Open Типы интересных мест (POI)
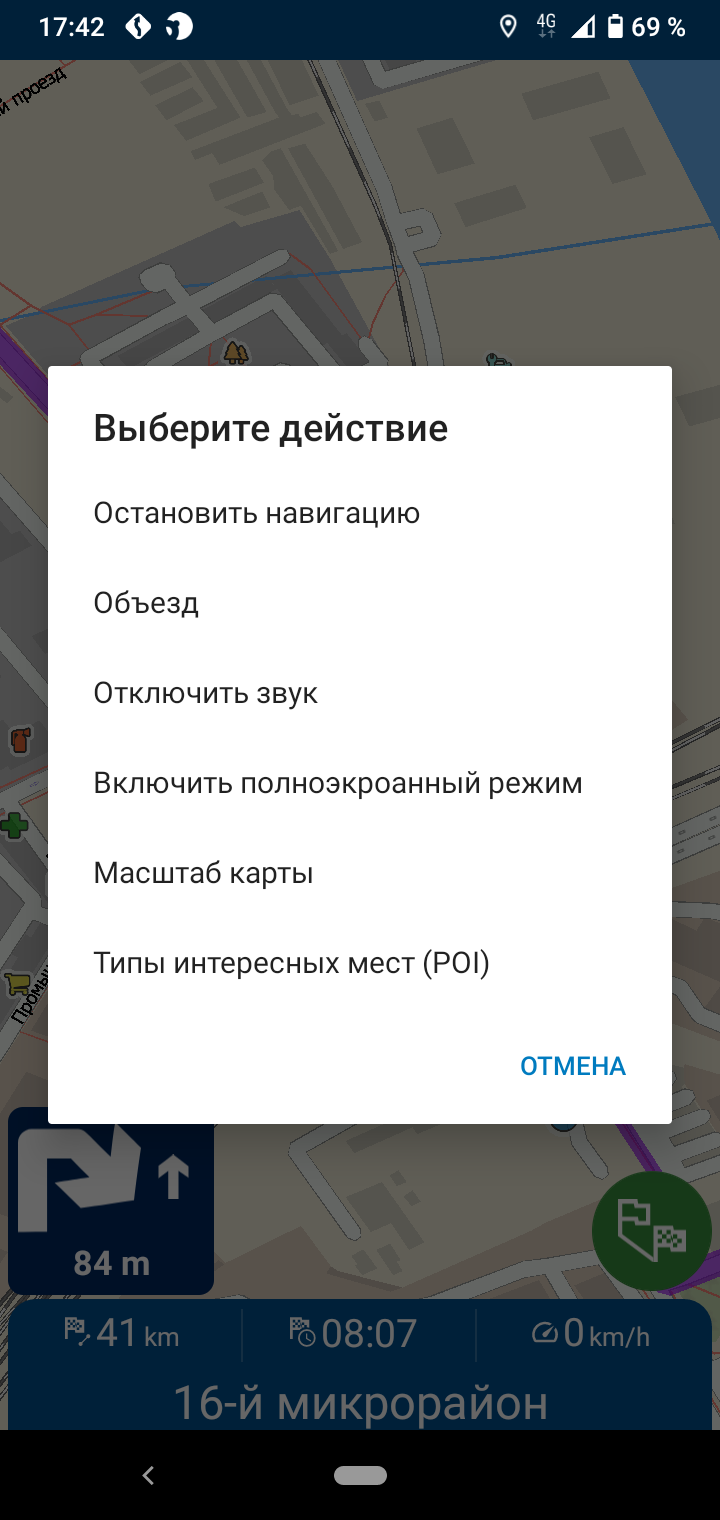The height and width of the screenshot is (1520, 720). pyautogui.click(x=360, y=963)
